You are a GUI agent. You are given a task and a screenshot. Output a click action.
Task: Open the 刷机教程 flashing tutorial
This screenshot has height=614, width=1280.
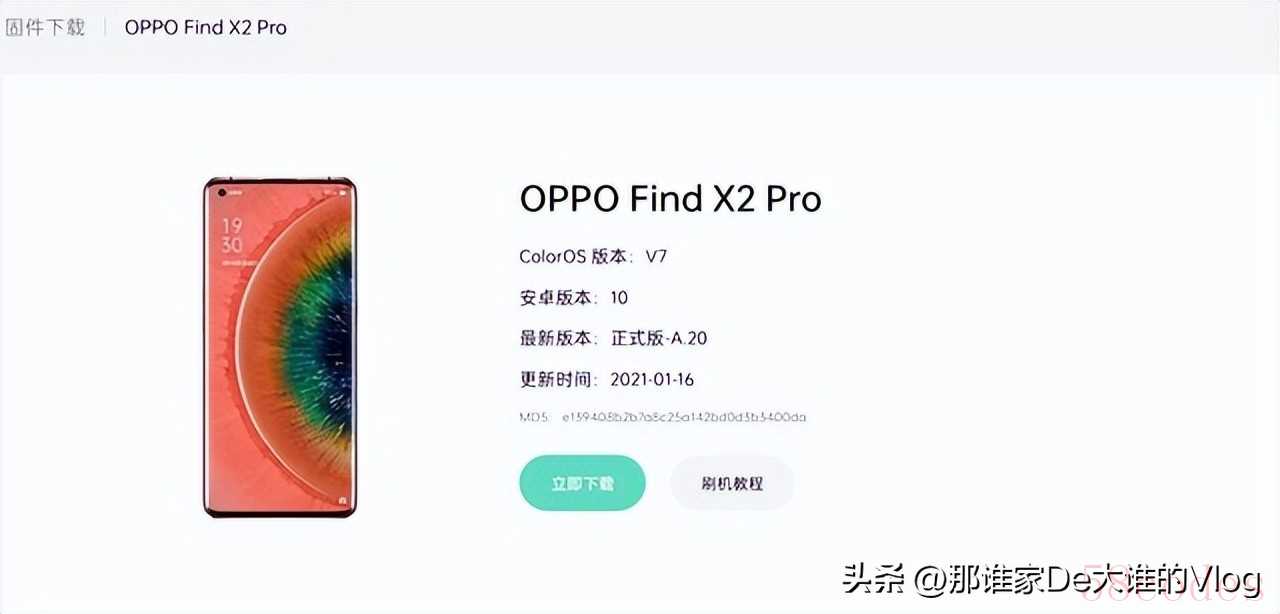tap(732, 483)
